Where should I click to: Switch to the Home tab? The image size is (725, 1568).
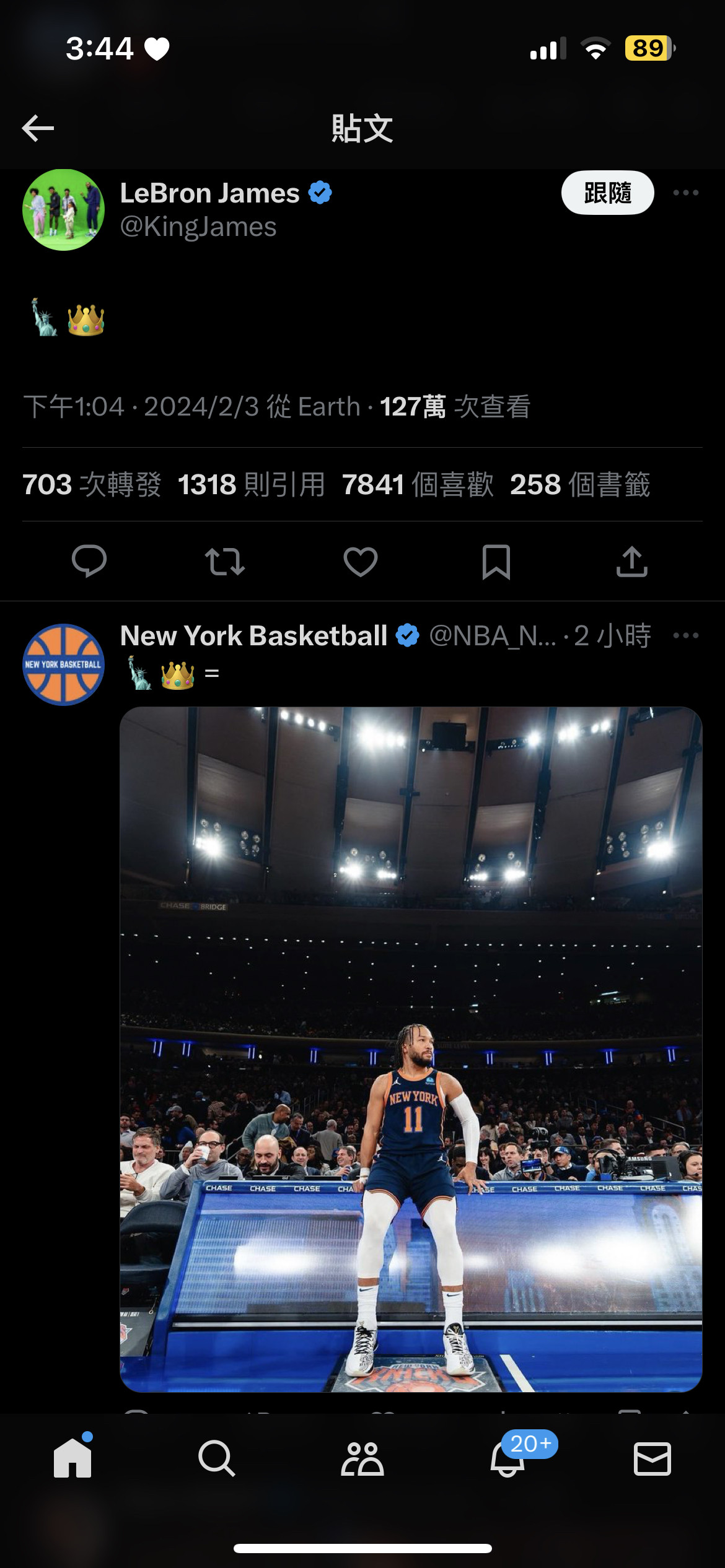tap(72, 1458)
